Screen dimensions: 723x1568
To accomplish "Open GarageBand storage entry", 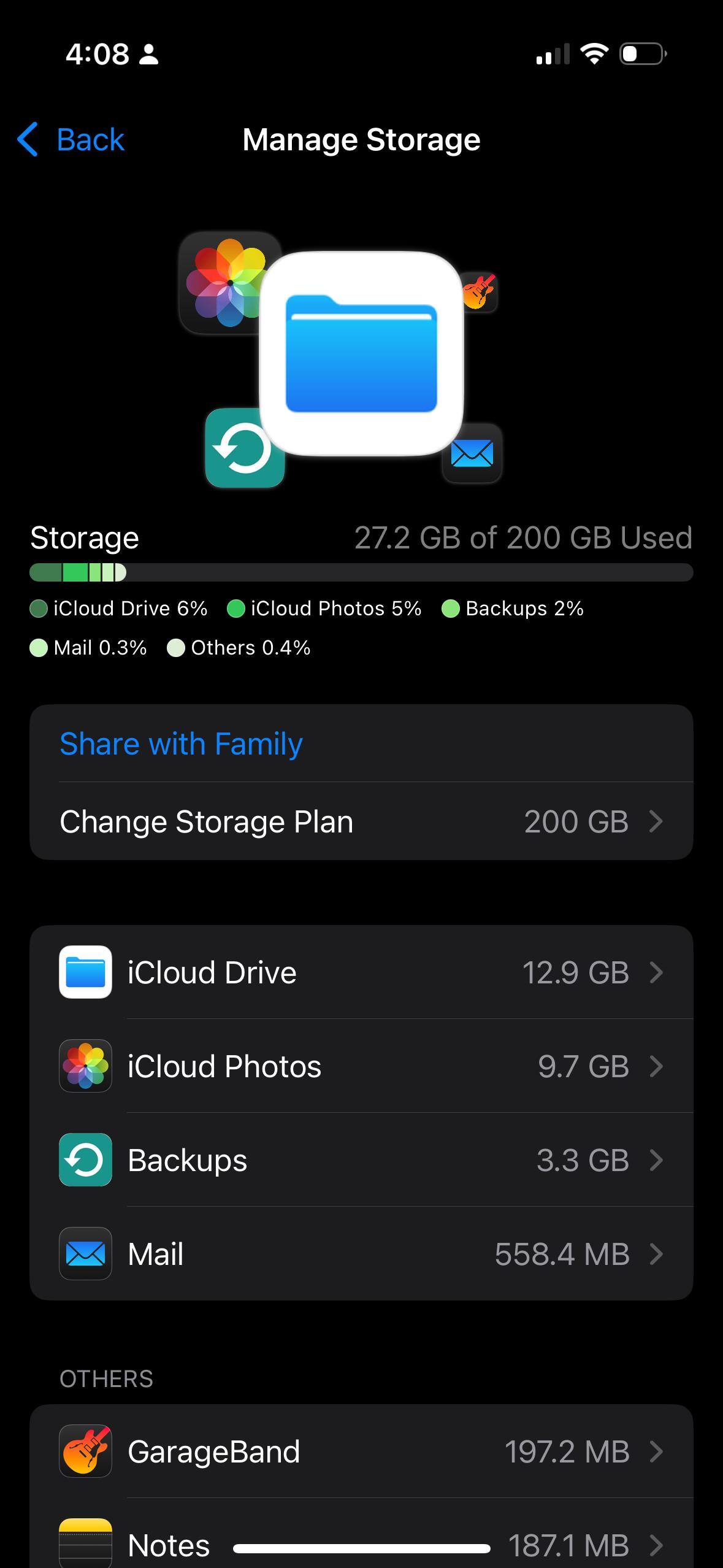I will tap(361, 1451).
